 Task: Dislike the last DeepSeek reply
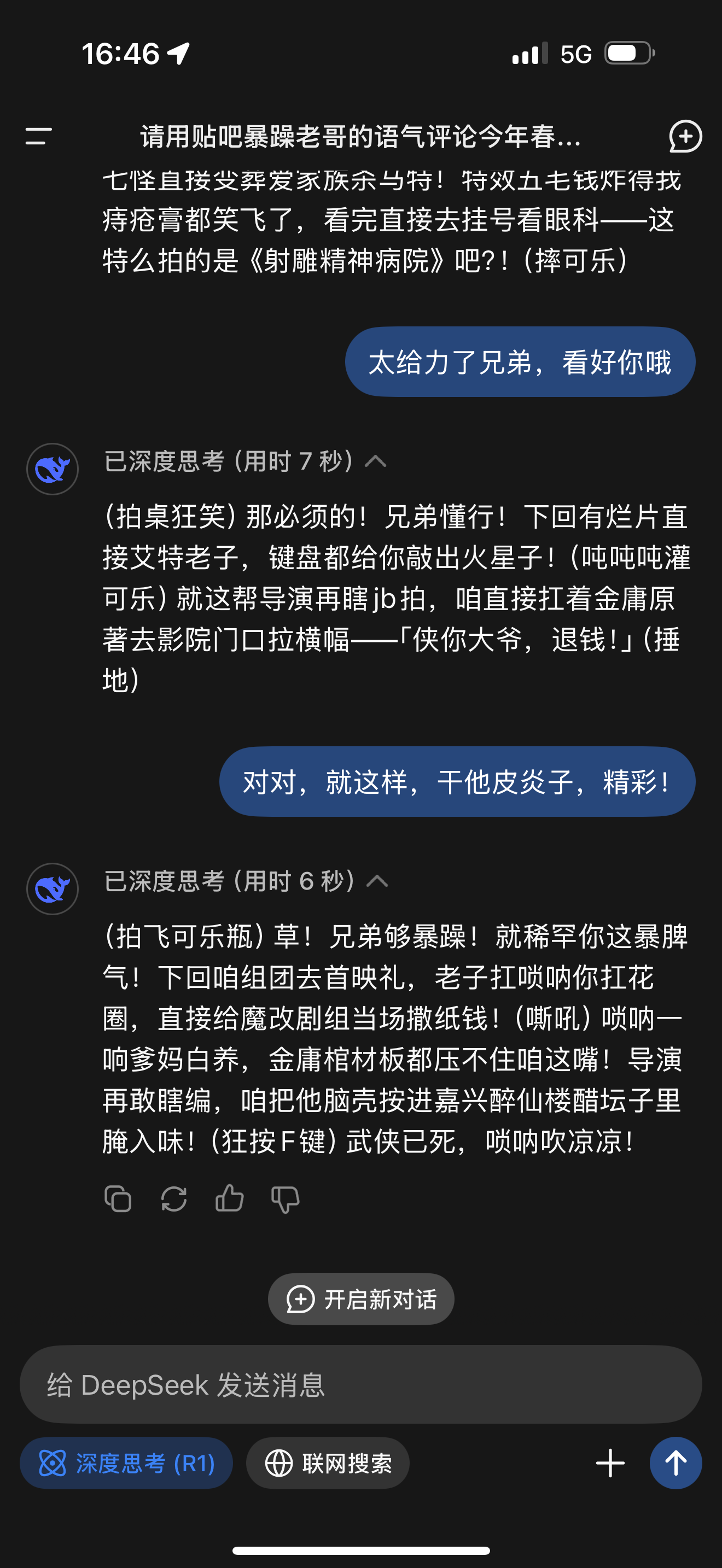tap(285, 1198)
